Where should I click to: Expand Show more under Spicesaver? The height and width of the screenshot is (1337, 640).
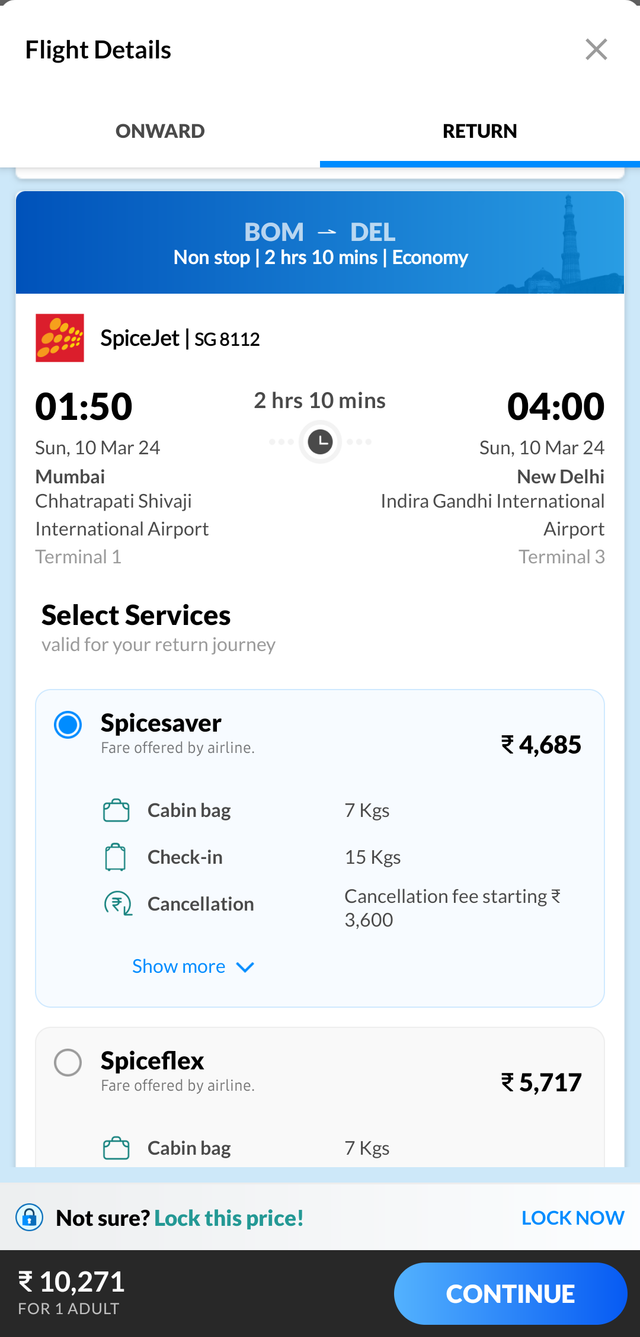click(193, 966)
